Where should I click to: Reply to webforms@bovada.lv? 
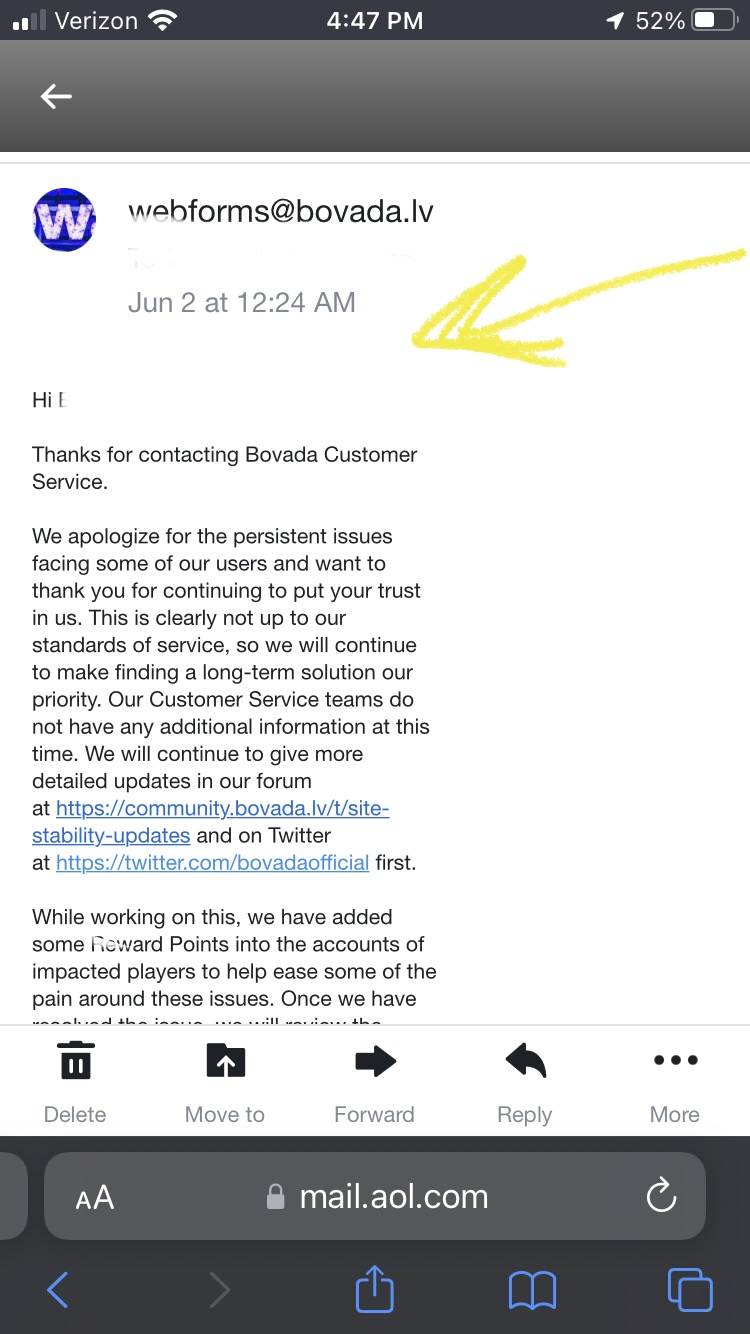click(525, 1080)
